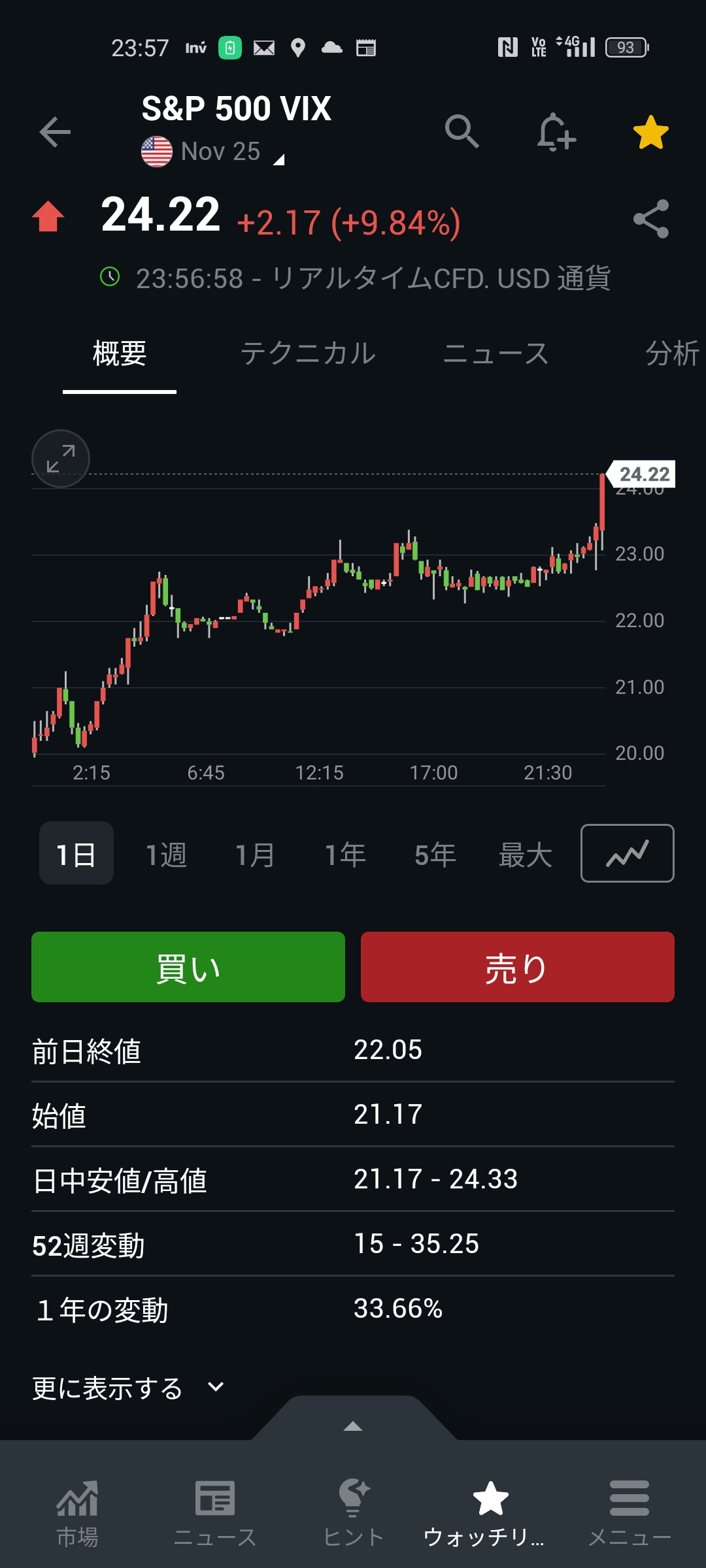Image resolution: width=706 pixels, height=1568 pixels.
Task: Select the 1週 chart range
Action: click(166, 854)
